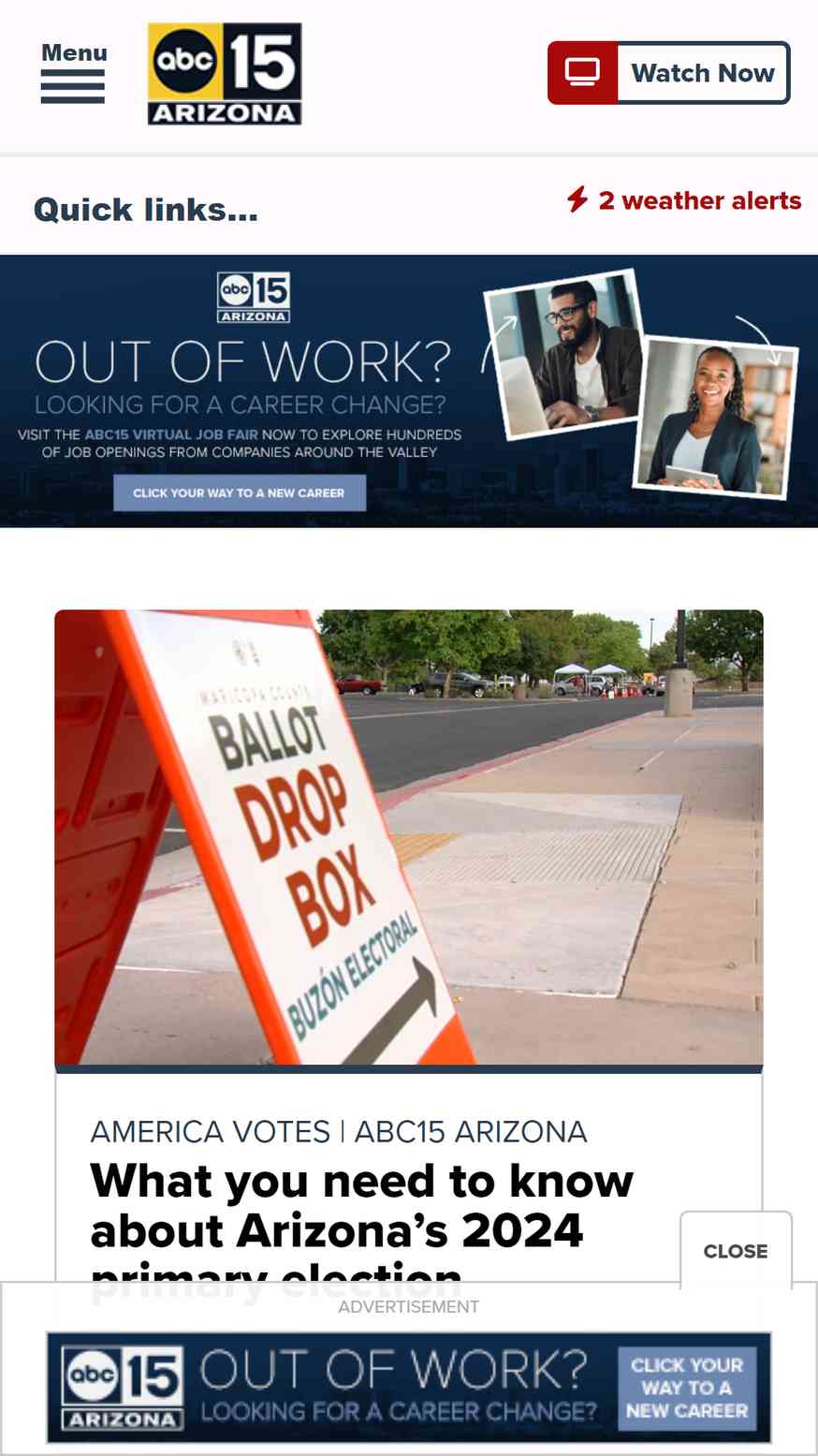Screen dimensions: 818x1456
Task: Go to ABC15 Arizona home page logo
Action: click(225, 74)
